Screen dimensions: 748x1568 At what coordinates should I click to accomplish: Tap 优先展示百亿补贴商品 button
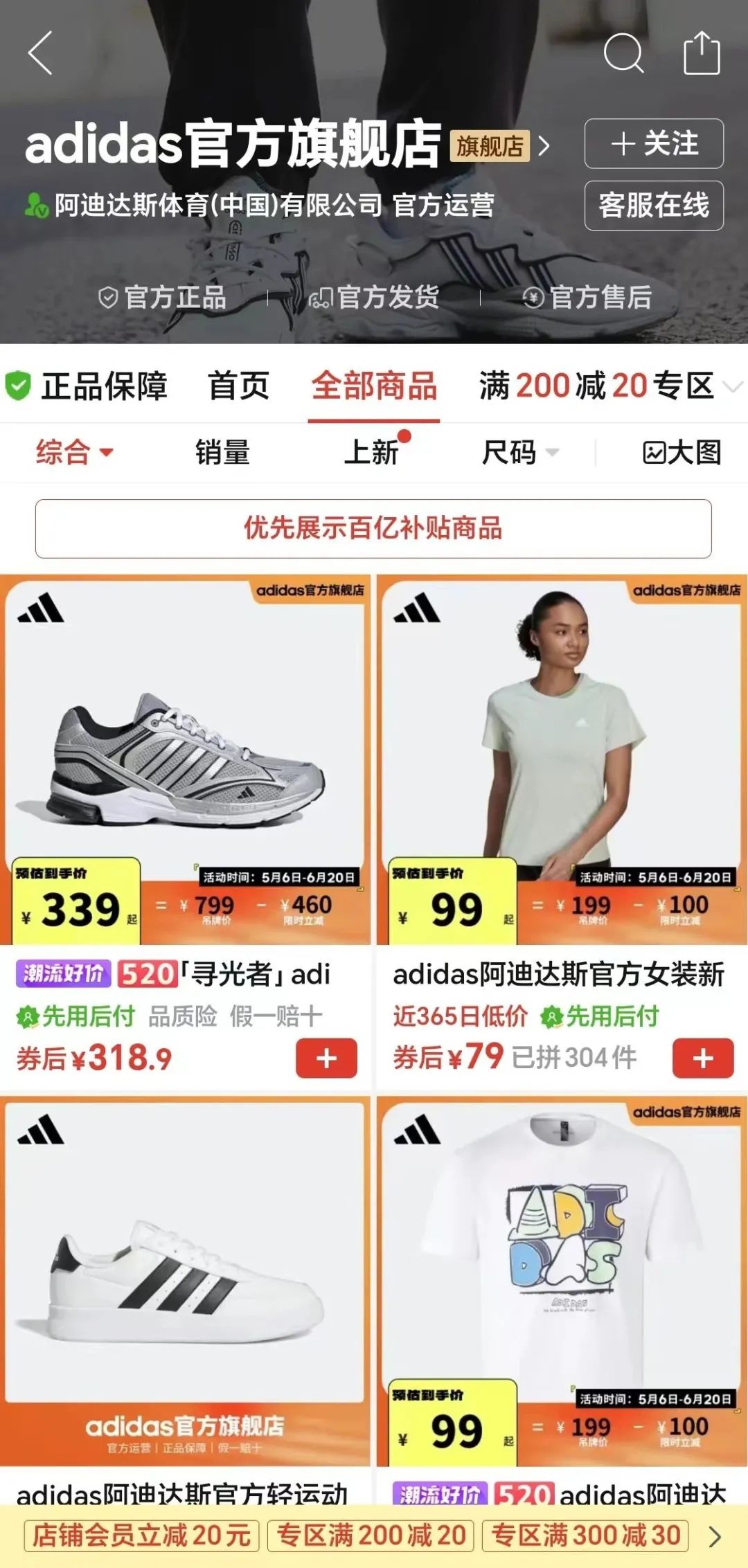[x=373, y=528]
